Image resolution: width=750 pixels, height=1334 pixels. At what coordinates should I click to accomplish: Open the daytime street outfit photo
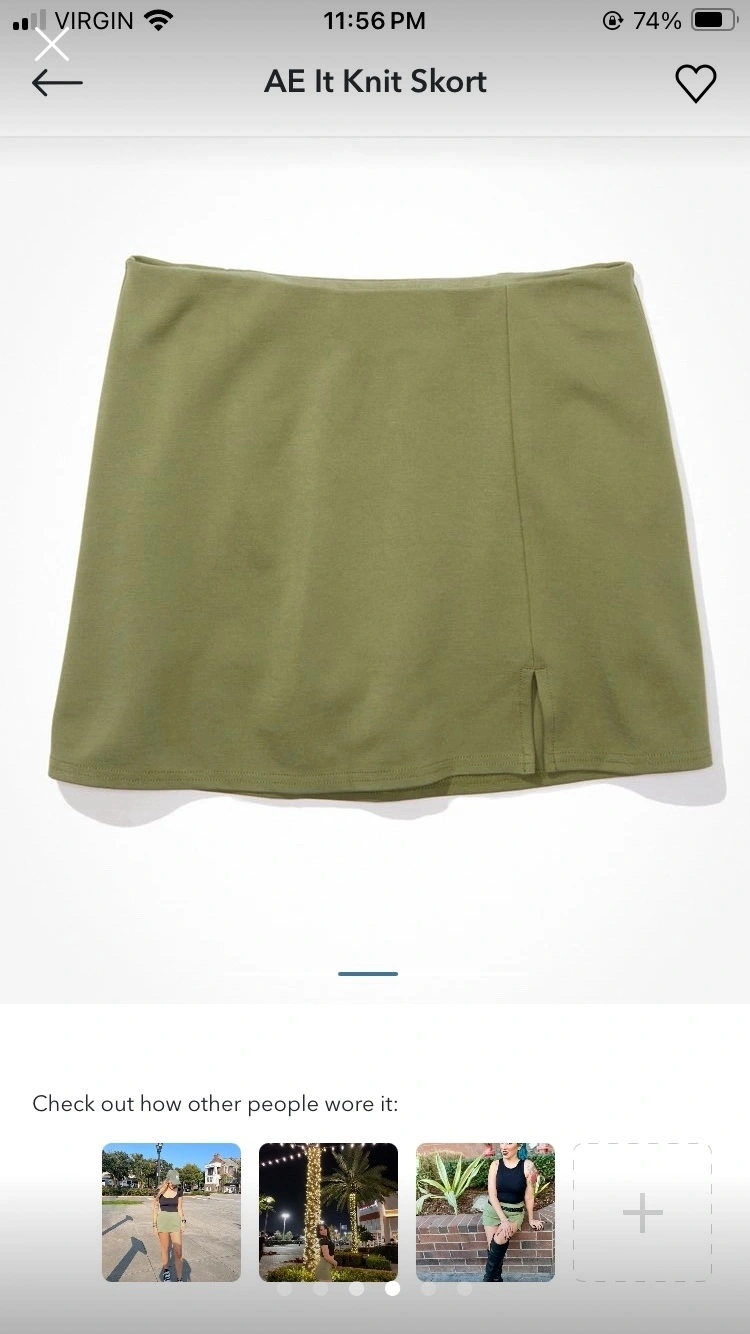[172, 1212]
